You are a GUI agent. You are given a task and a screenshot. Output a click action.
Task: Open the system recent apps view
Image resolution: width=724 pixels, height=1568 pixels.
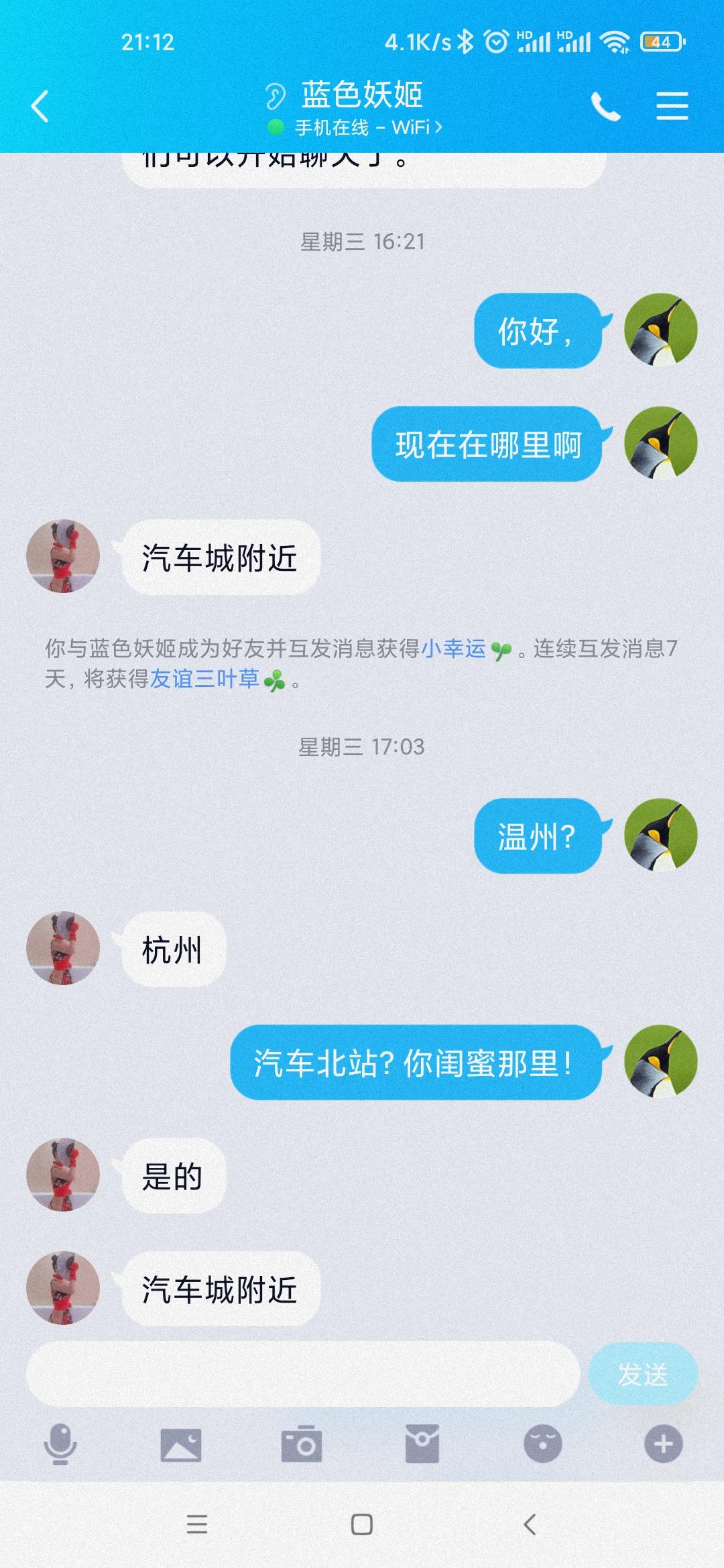196,1524
